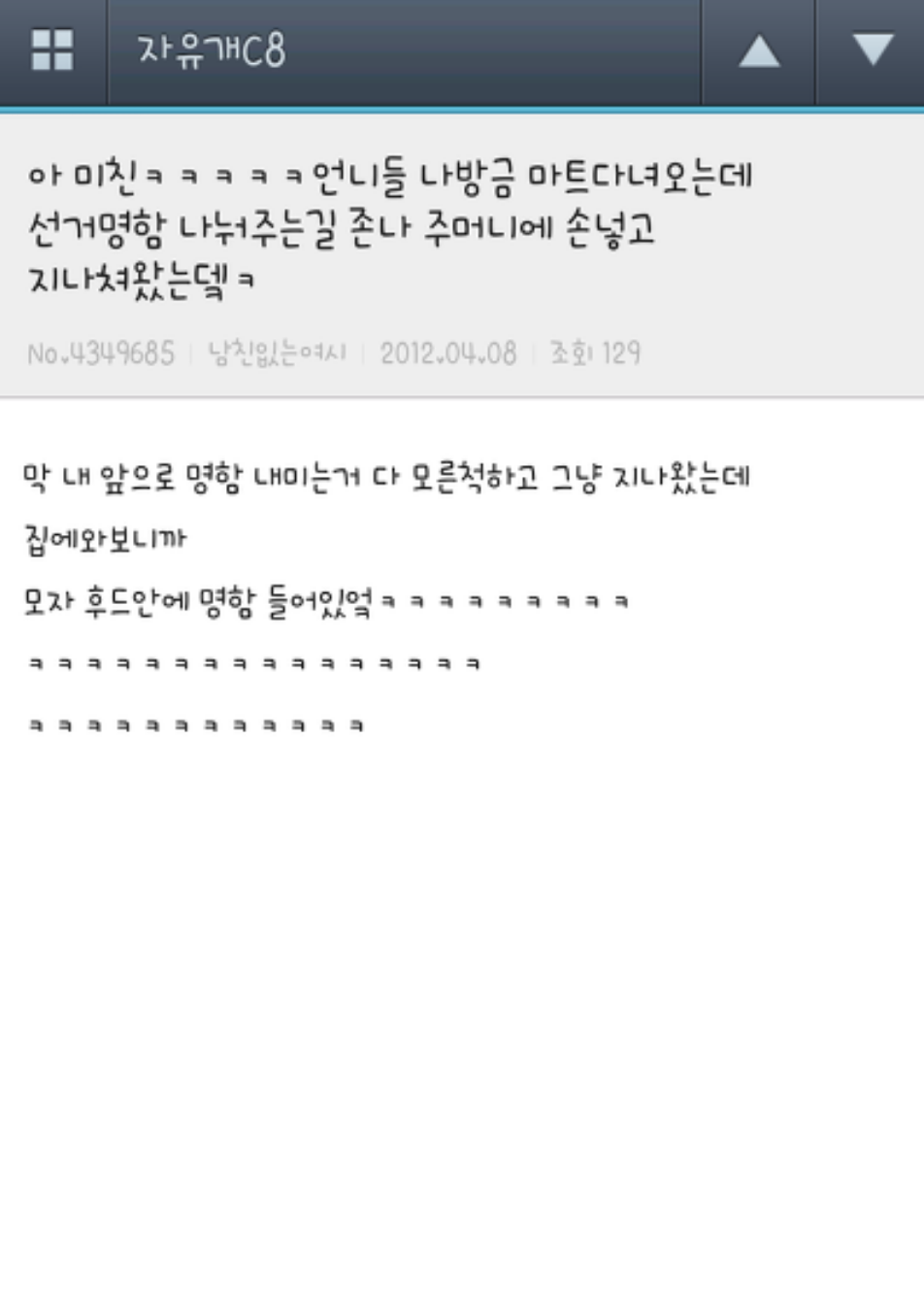The height and width of the screenshot is (1309, 924).
Task: Click the post number No.4349685
Action: point(92,353)
